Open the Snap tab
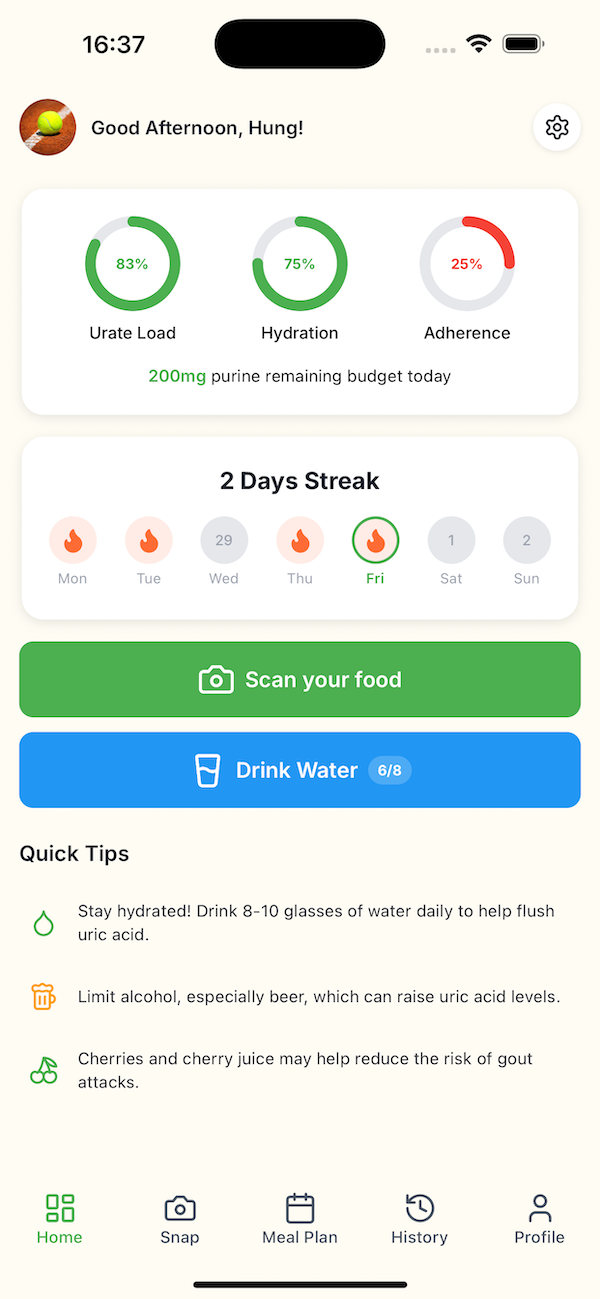The height and width of the screenshot is (1299, 600). pyautogui.click(x=180, y=1219)
